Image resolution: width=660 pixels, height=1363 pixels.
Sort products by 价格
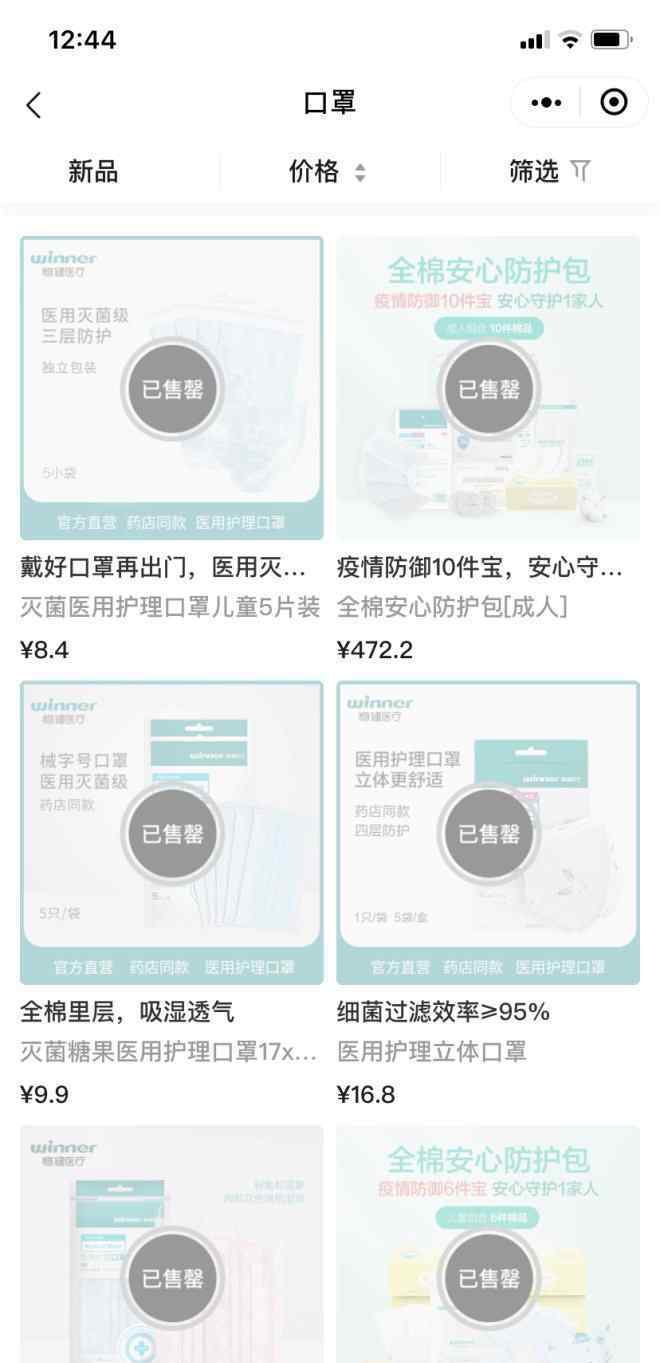pyautogui.click(x=328, y=172)
